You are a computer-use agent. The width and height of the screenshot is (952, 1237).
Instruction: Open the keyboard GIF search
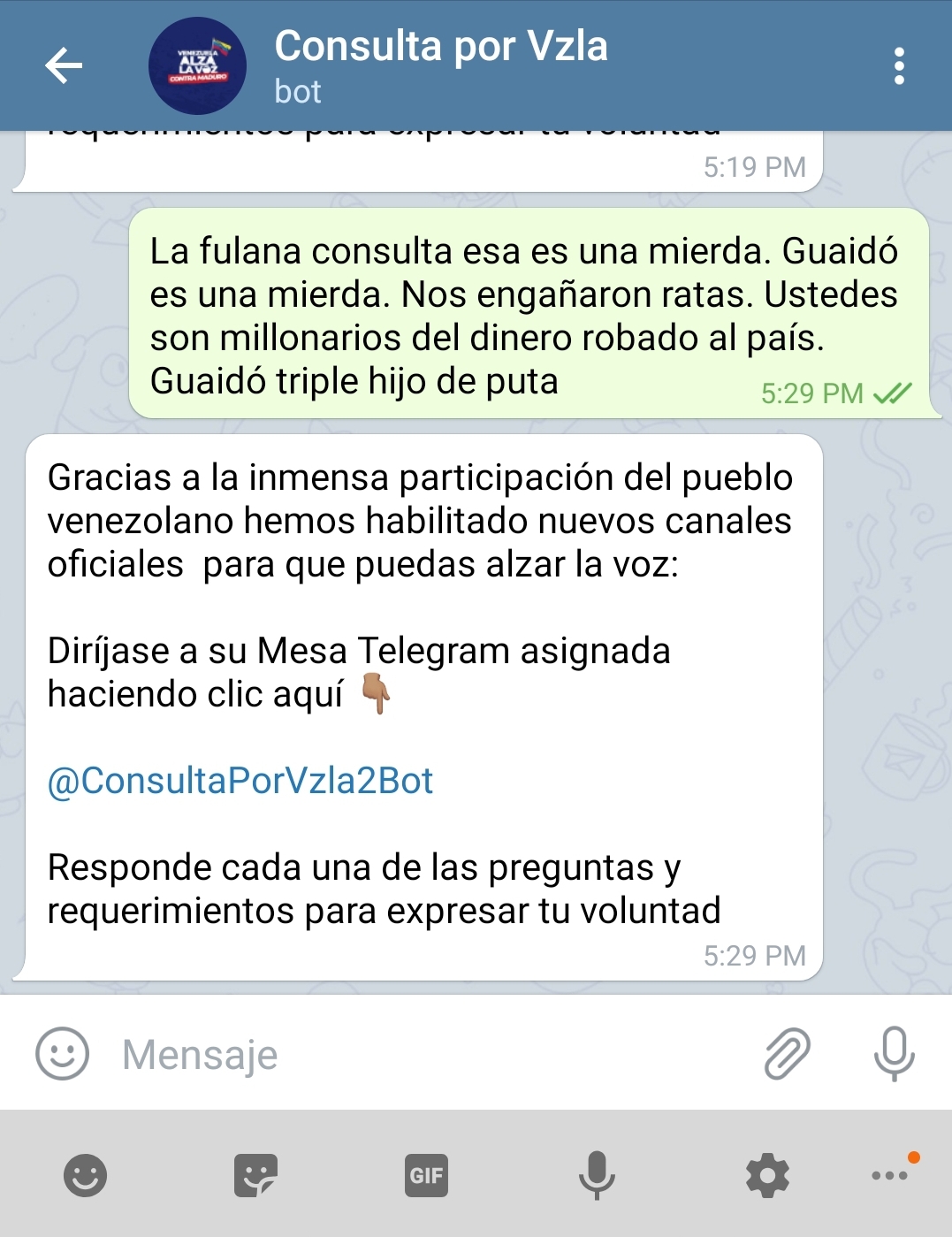[x=426, y=1176]
